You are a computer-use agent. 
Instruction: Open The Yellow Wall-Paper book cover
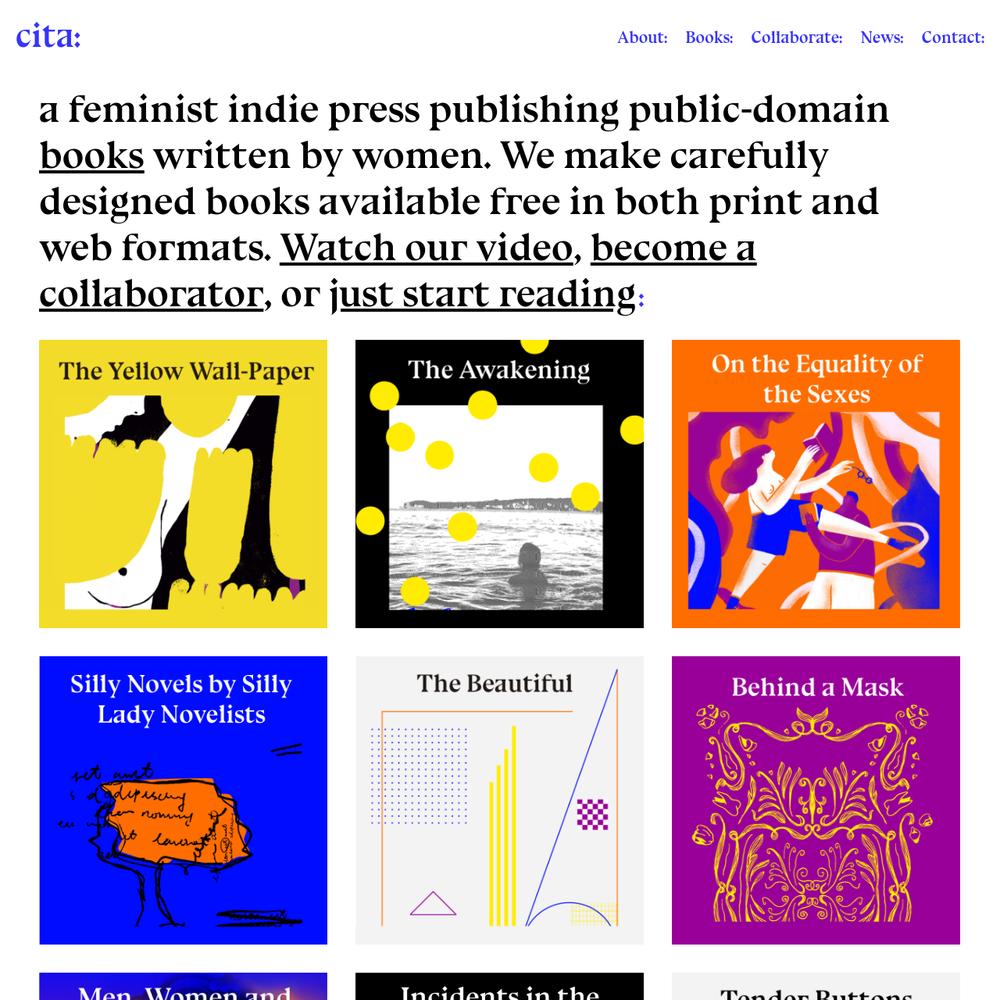pos(183,484)
